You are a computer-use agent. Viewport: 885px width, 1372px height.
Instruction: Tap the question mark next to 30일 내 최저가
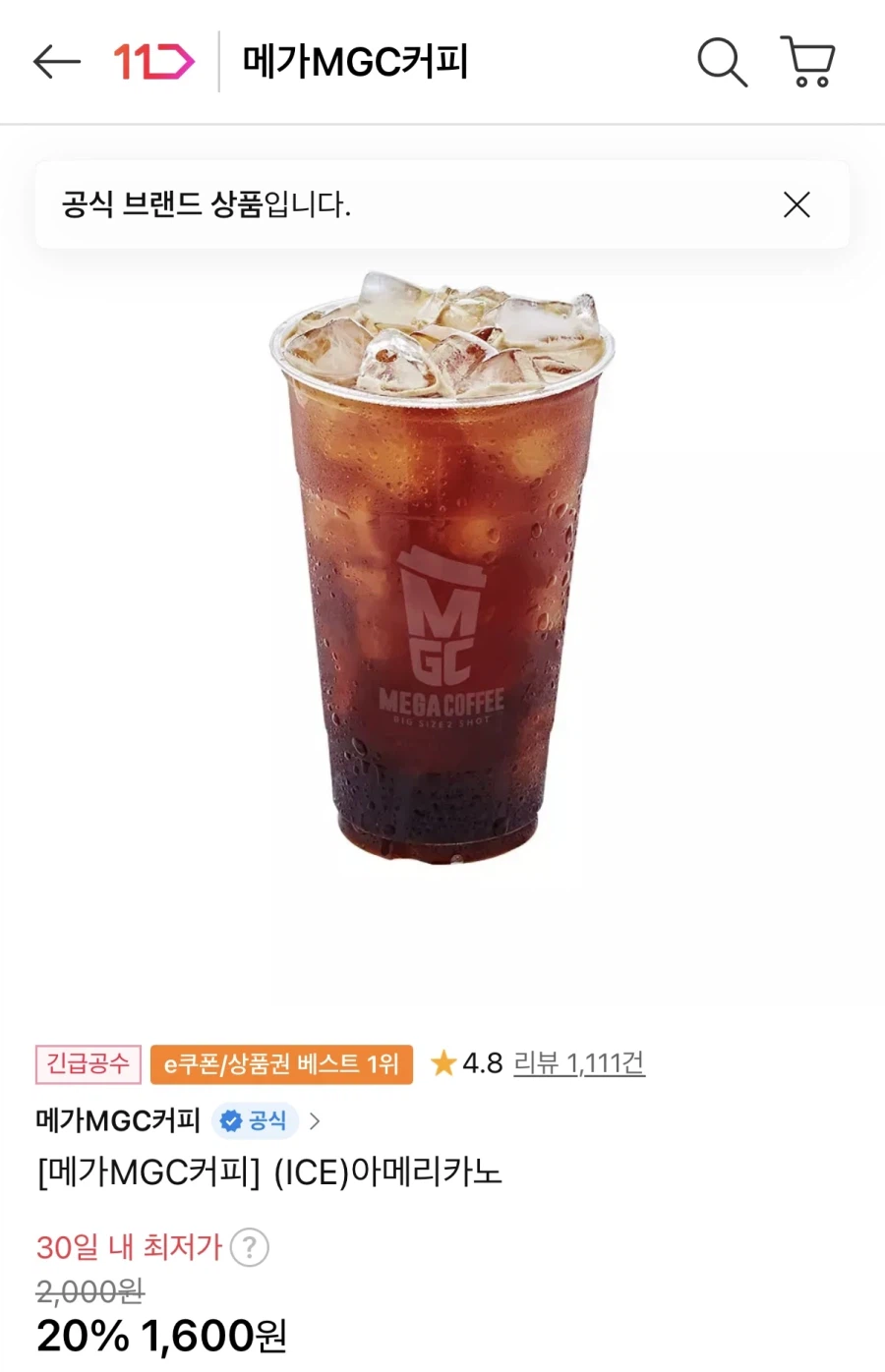pos(249,1246)
